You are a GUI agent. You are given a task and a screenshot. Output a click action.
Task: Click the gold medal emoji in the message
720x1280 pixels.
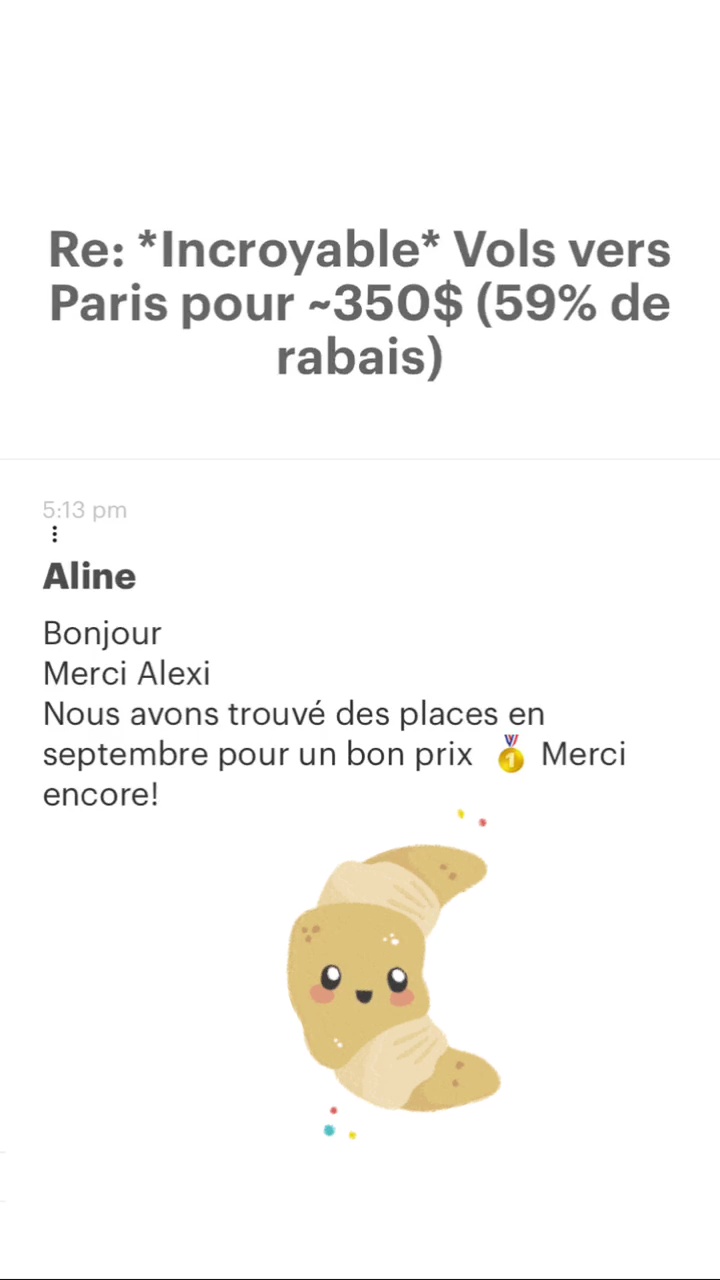(x=510, y=756)
